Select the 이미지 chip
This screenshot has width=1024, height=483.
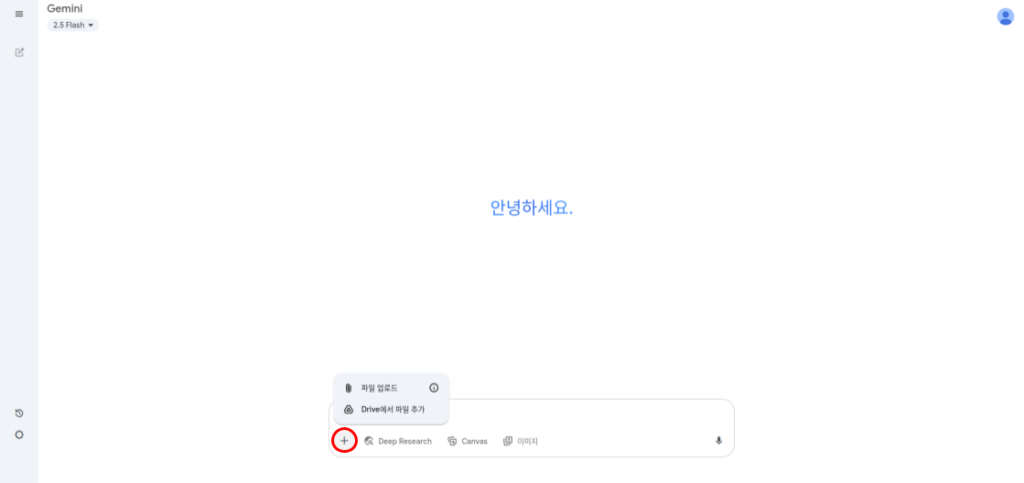tap(520, 441)
